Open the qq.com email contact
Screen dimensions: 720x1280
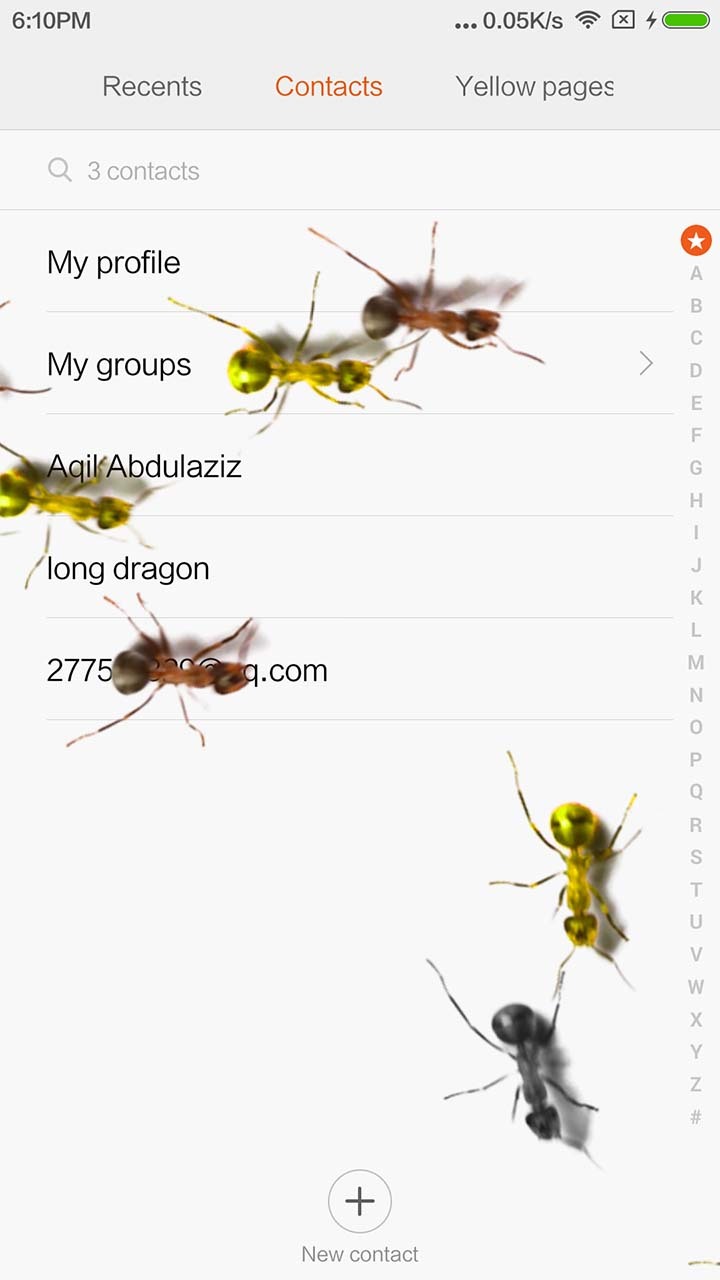[x=187, y=670]
